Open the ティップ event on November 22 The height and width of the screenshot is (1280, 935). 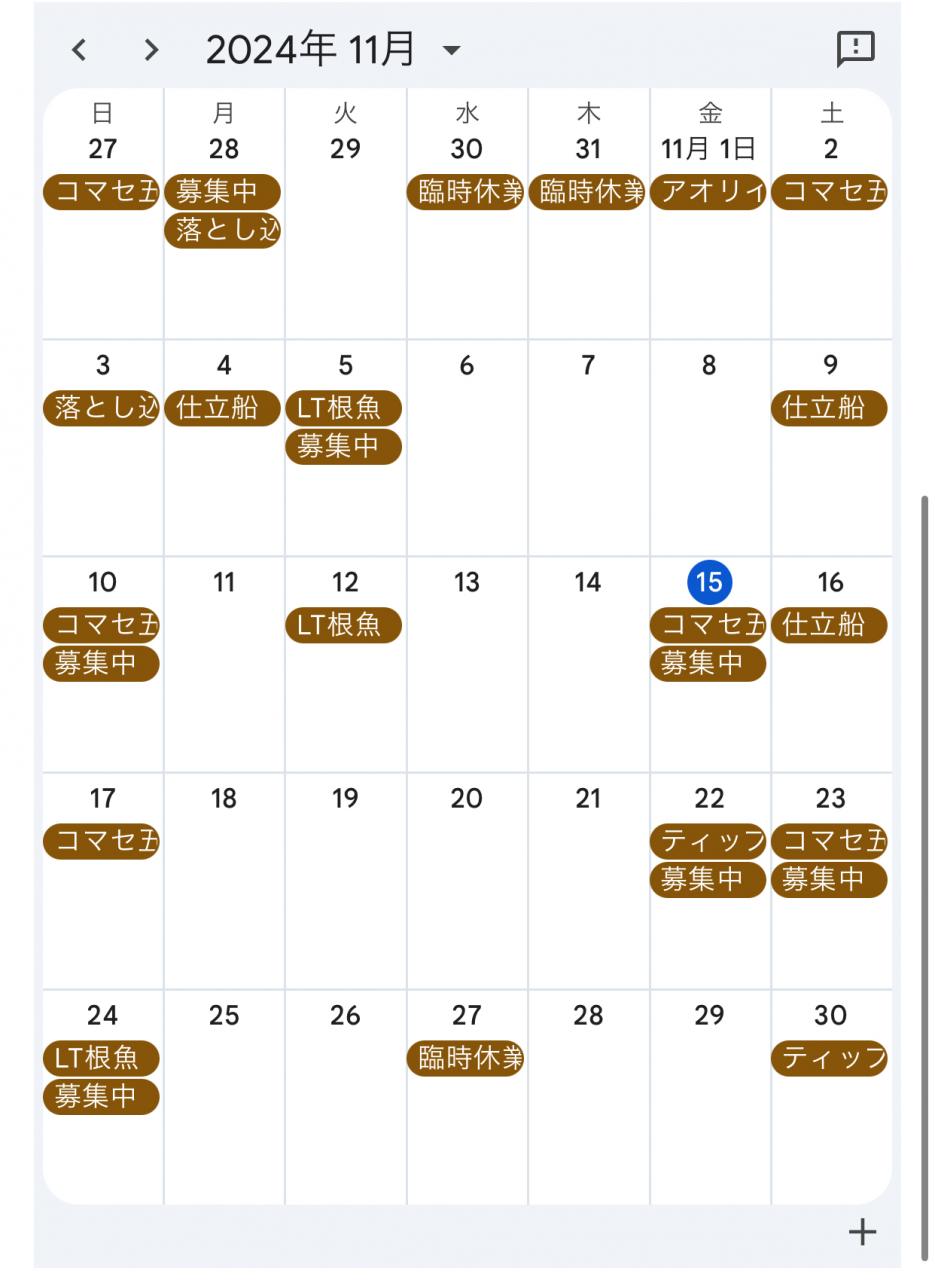708,841
